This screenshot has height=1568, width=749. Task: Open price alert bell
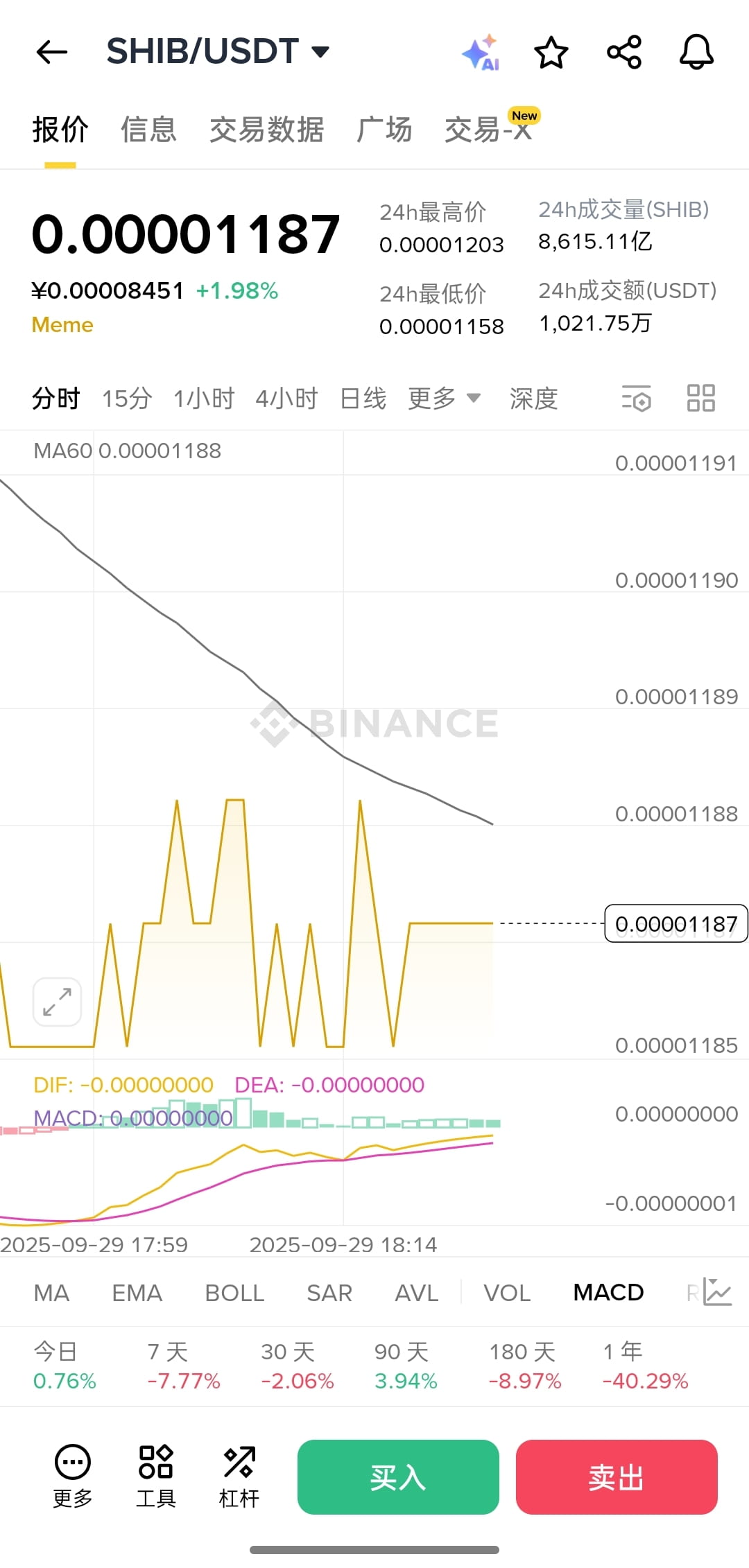coord(696,52)
